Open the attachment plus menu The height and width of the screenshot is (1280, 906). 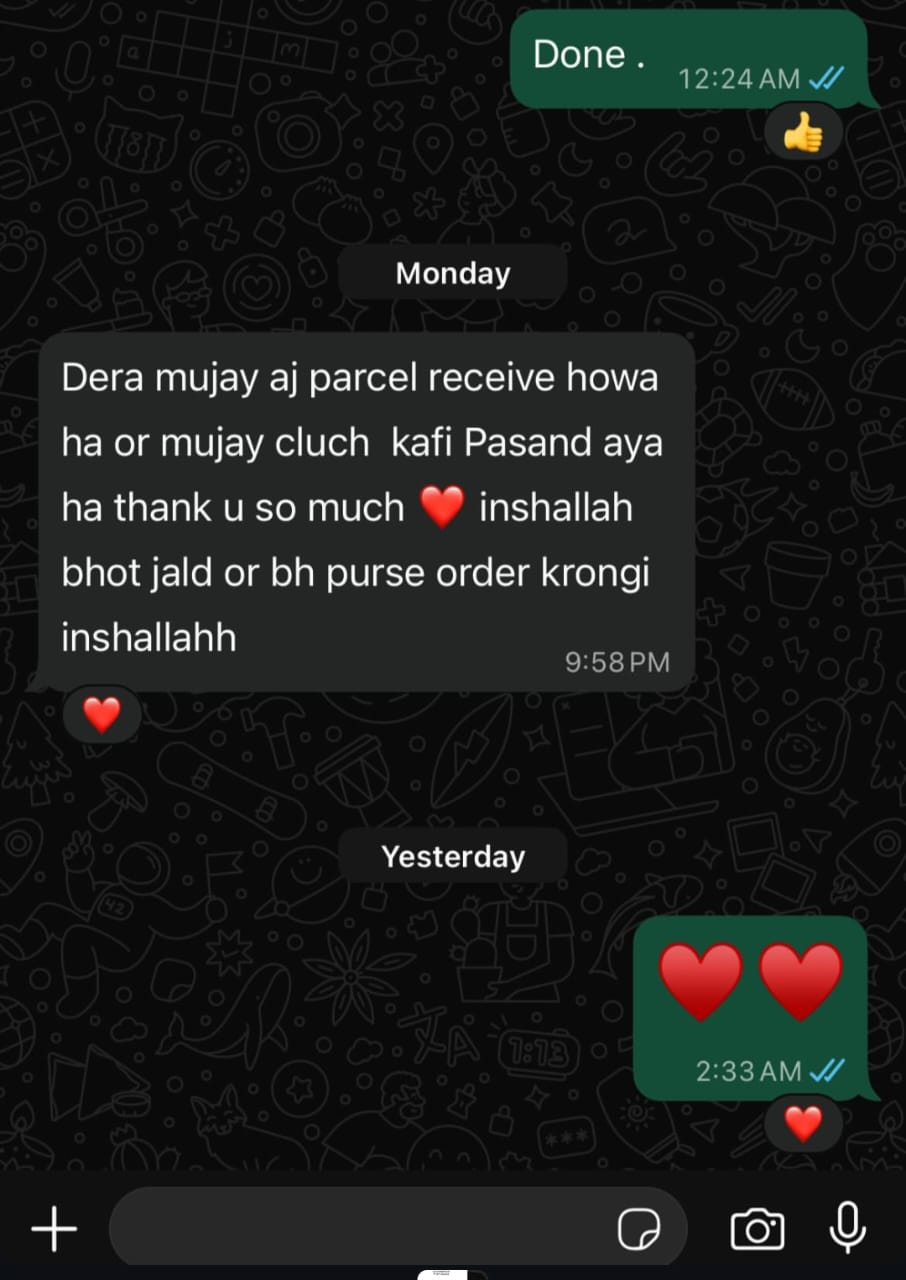[54, 1228]
